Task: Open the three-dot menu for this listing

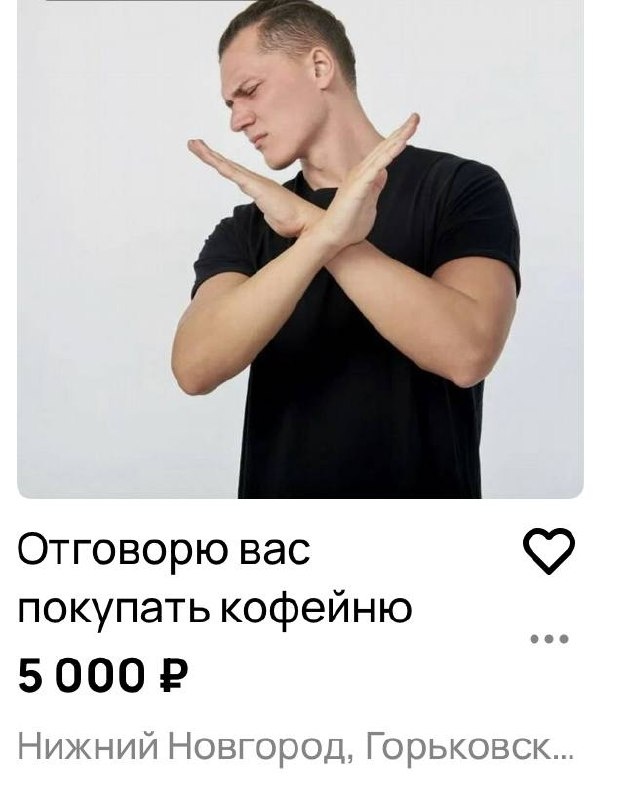Action: pyautogui.click(x=549, y=639)
